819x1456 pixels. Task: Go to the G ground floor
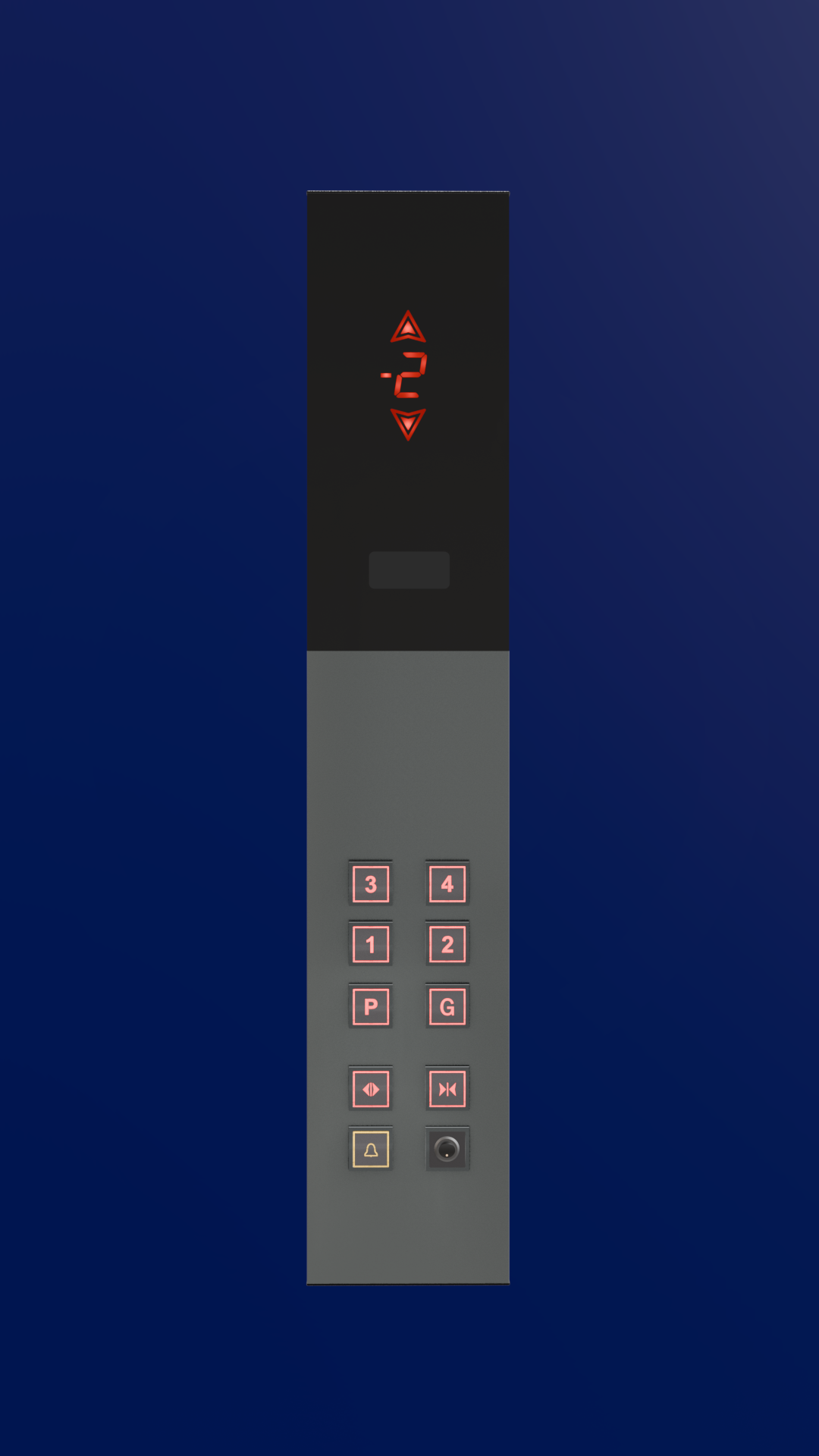[x=447, y=1007]
